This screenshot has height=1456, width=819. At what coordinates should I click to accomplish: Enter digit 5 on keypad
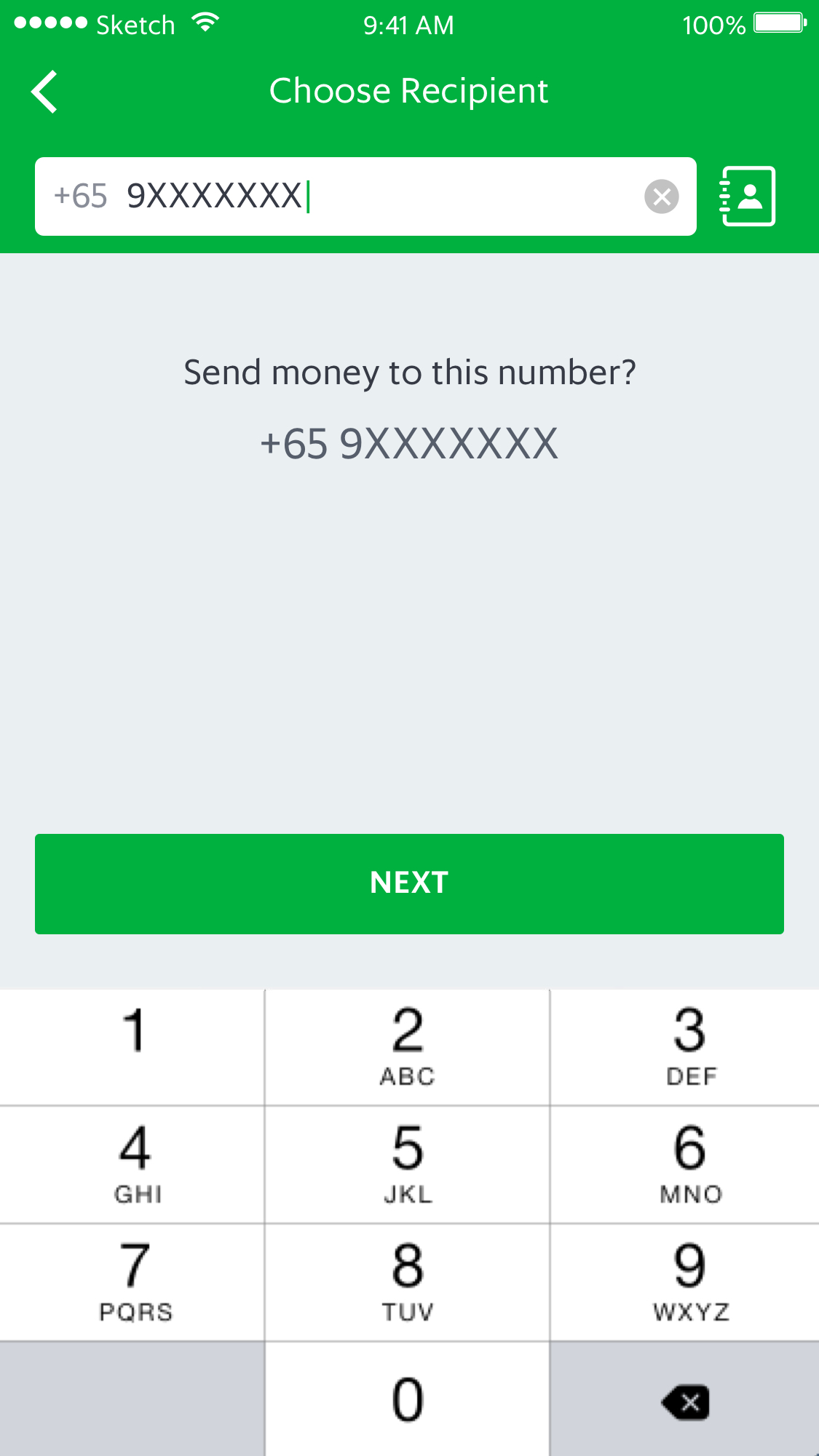(408, 1164)
